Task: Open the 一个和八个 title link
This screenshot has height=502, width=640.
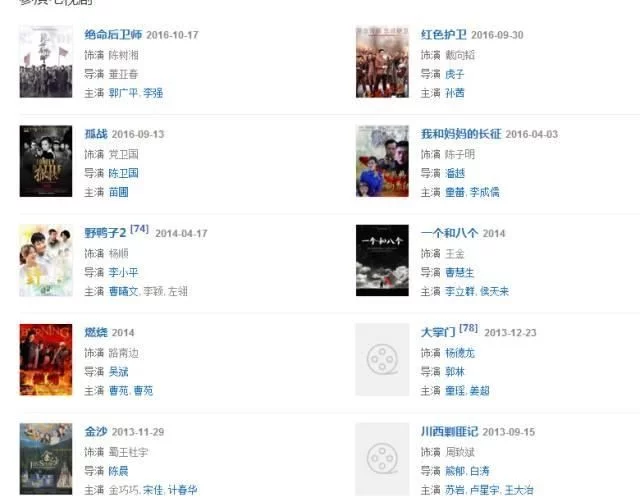Action: pyautogui.click(x=449, y=233)
